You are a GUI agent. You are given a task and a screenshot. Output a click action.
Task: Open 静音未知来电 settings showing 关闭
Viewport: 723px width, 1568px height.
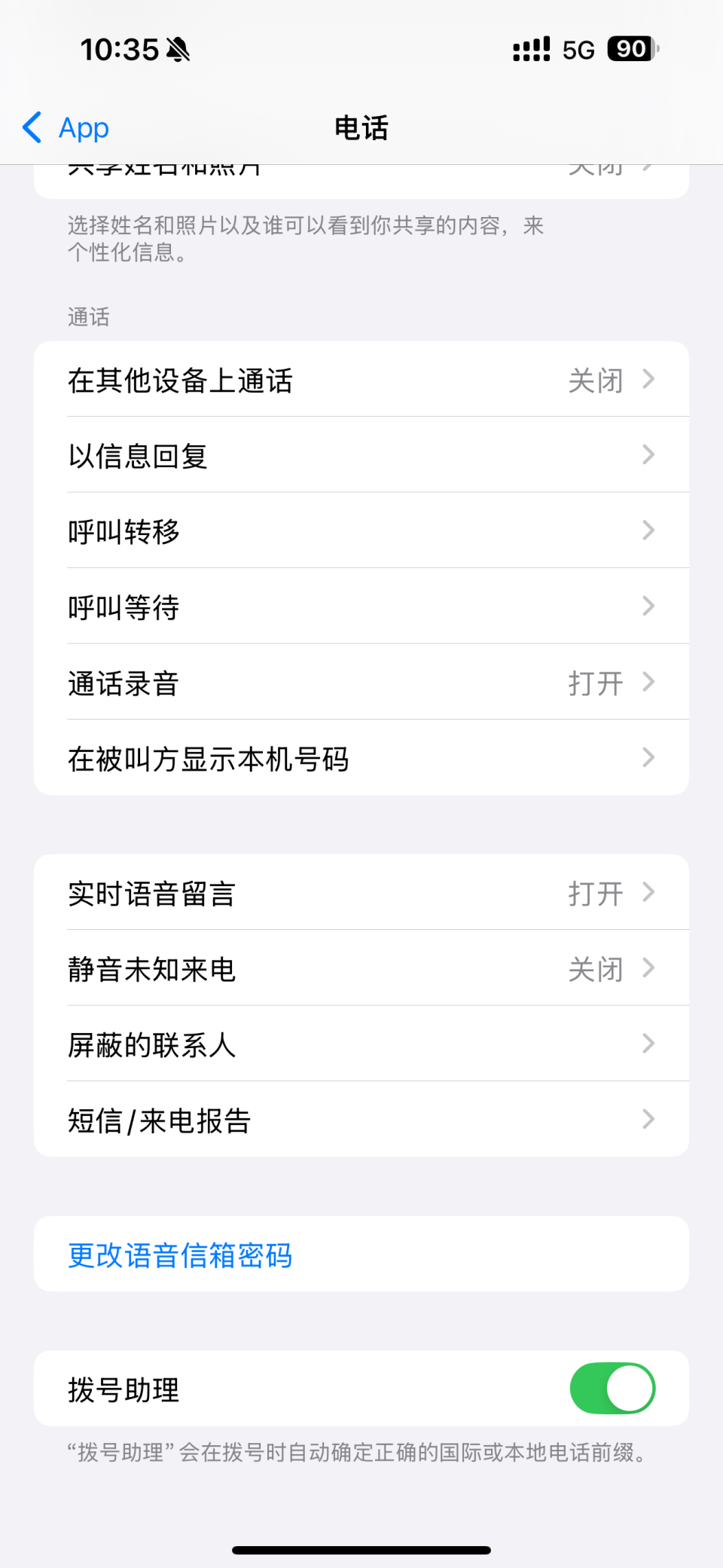click(361, 969)
